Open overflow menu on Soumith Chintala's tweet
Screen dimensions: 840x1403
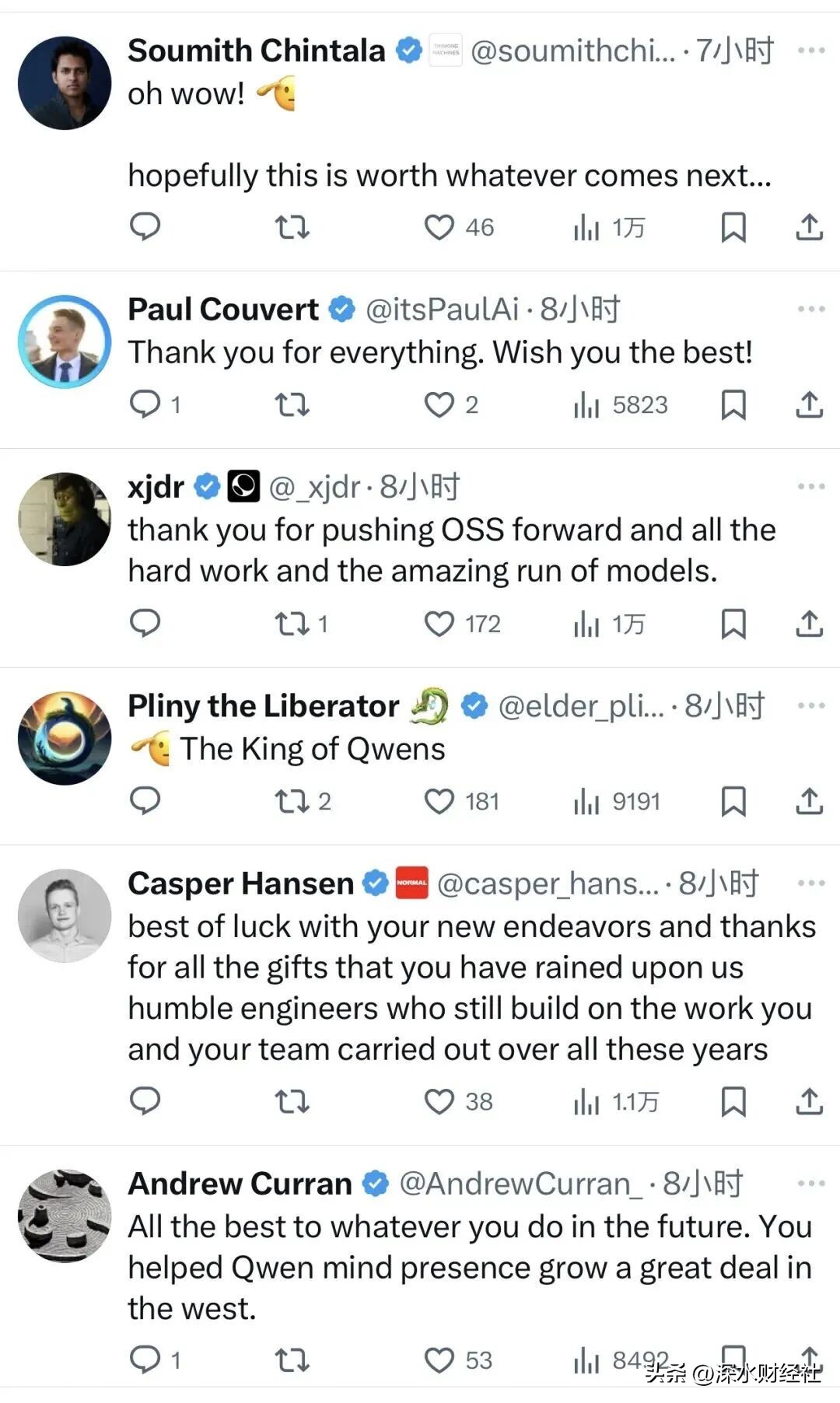(x=811, y=51)
